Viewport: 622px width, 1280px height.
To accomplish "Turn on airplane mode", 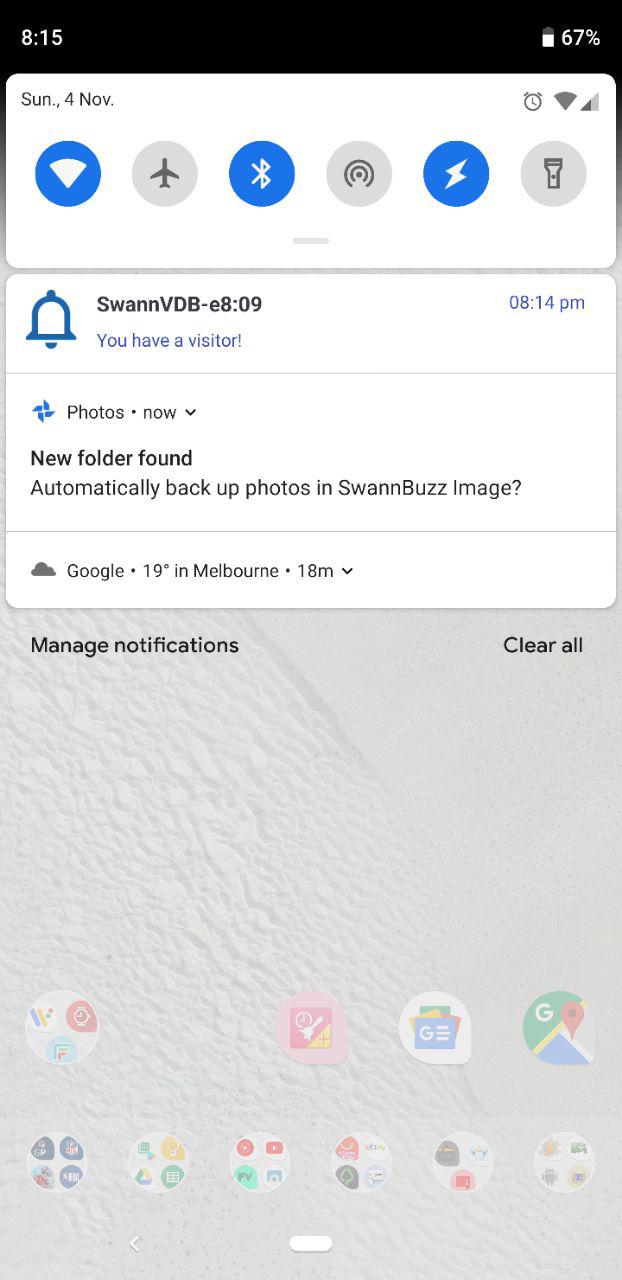I will click(x=165, y=174).
